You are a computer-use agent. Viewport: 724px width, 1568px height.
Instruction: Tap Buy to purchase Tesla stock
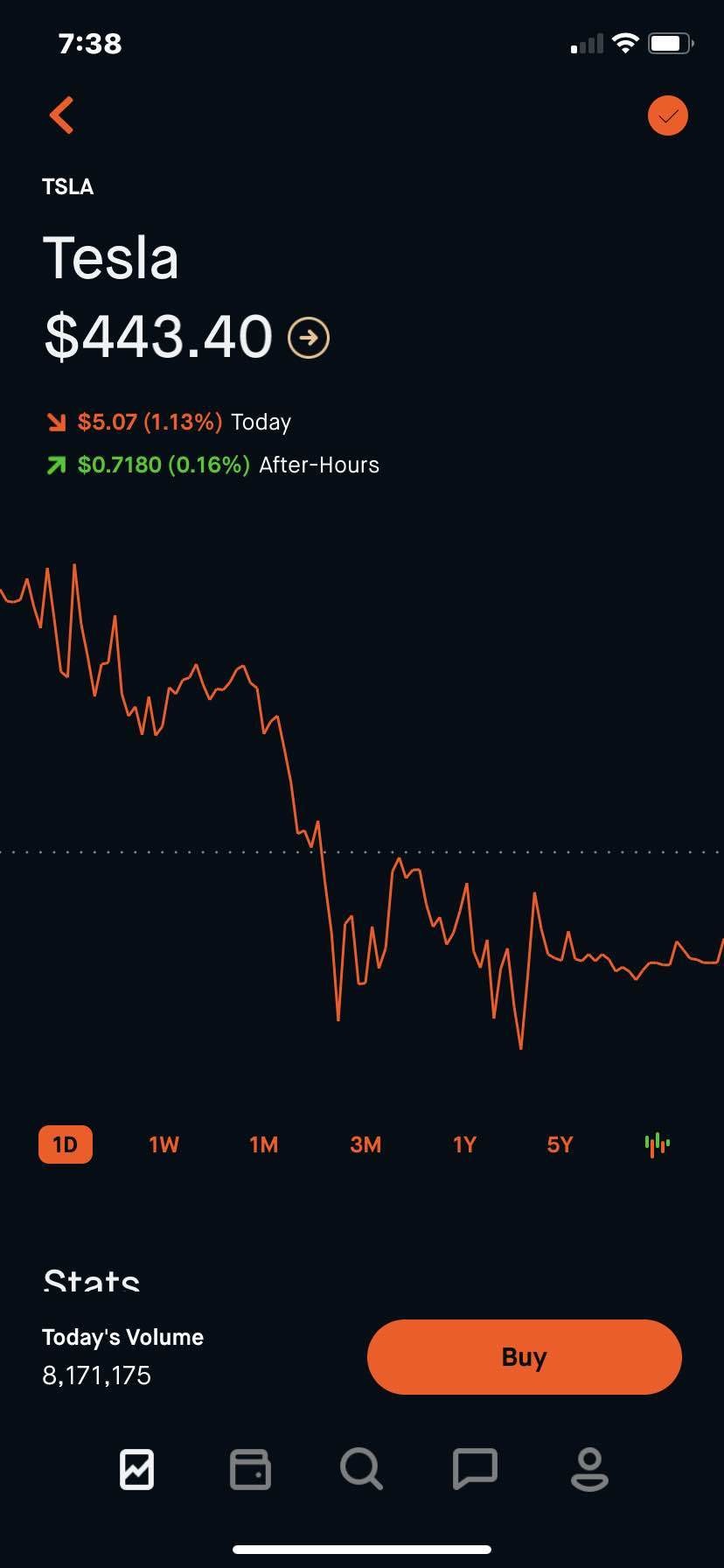(x=524, y=1357)
